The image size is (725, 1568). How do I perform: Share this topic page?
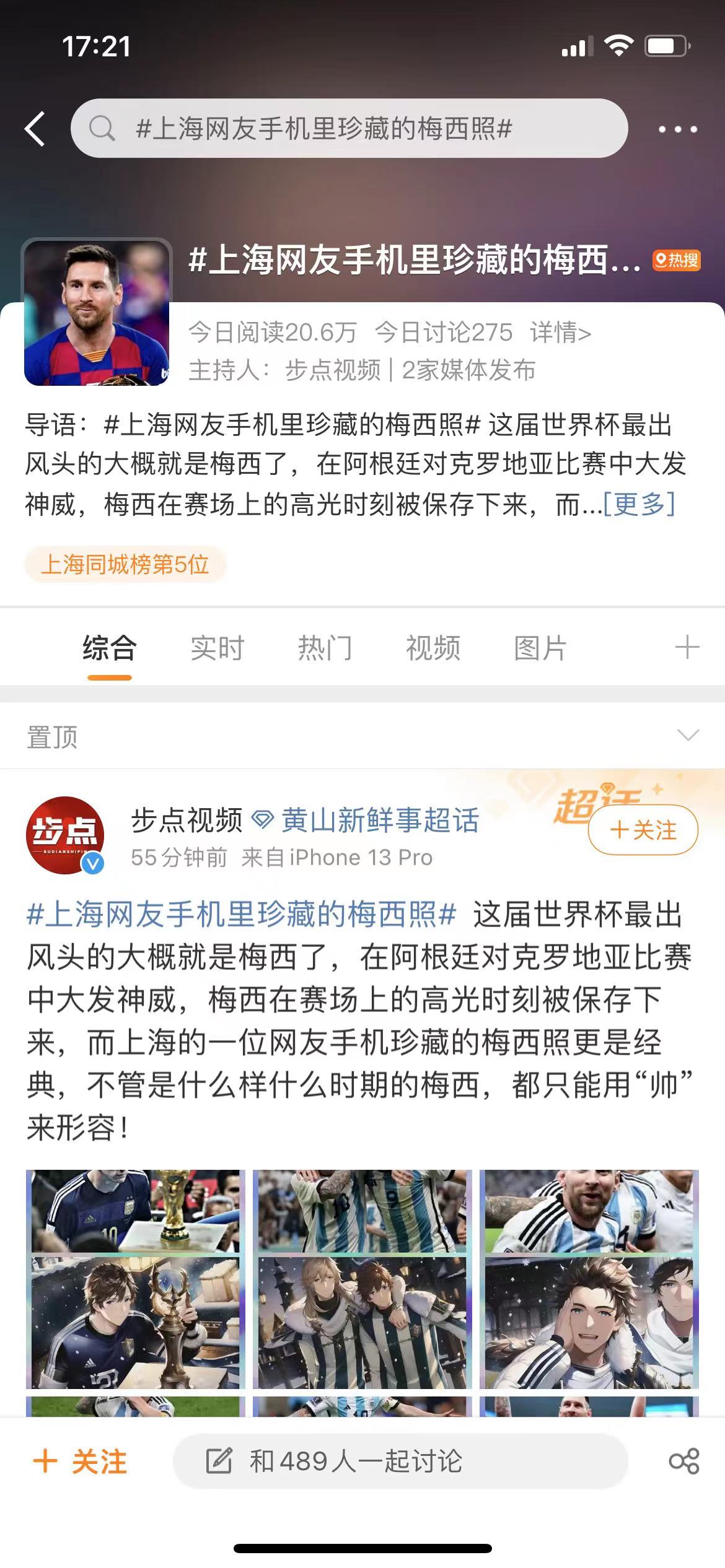pos(683,1461)
